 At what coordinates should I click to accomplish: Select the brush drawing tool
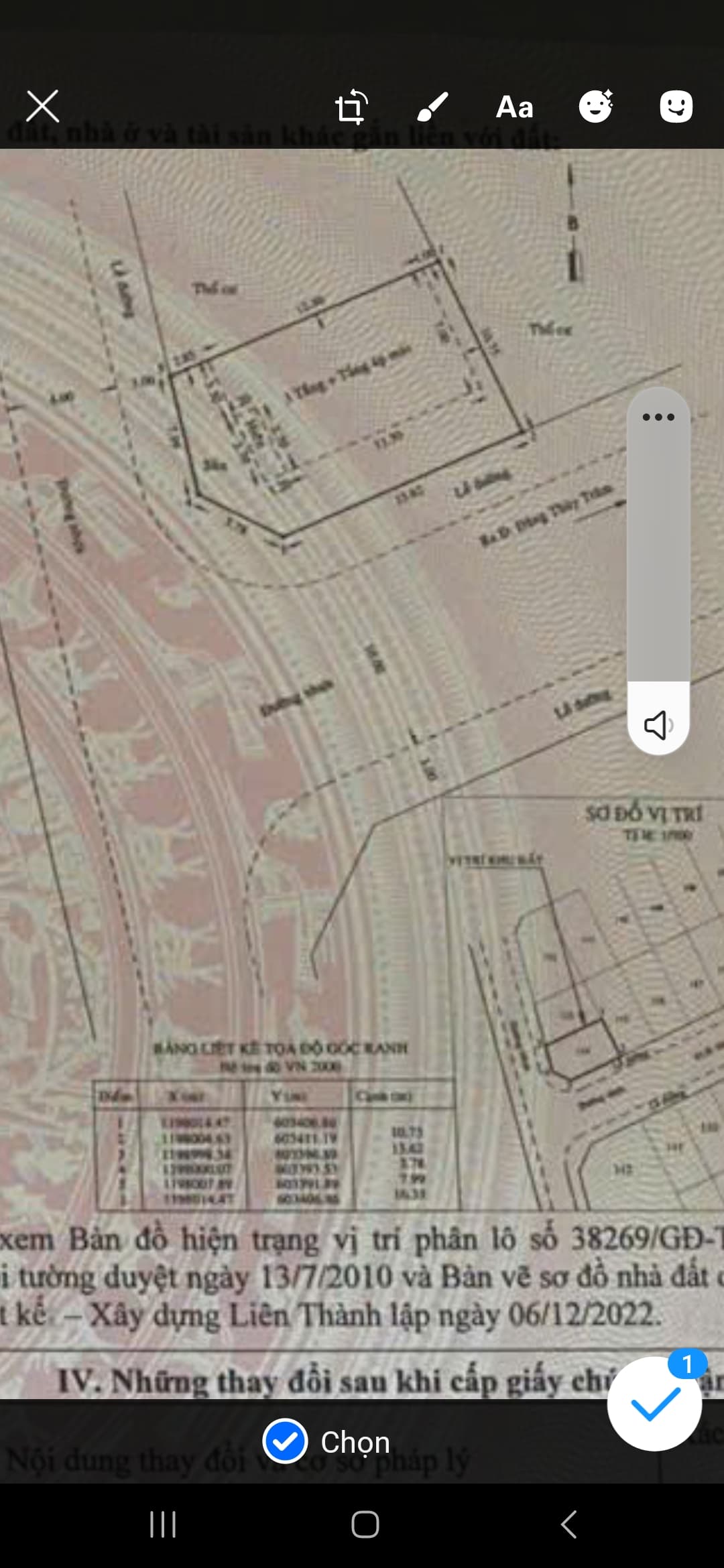click(x=432, y=107)
